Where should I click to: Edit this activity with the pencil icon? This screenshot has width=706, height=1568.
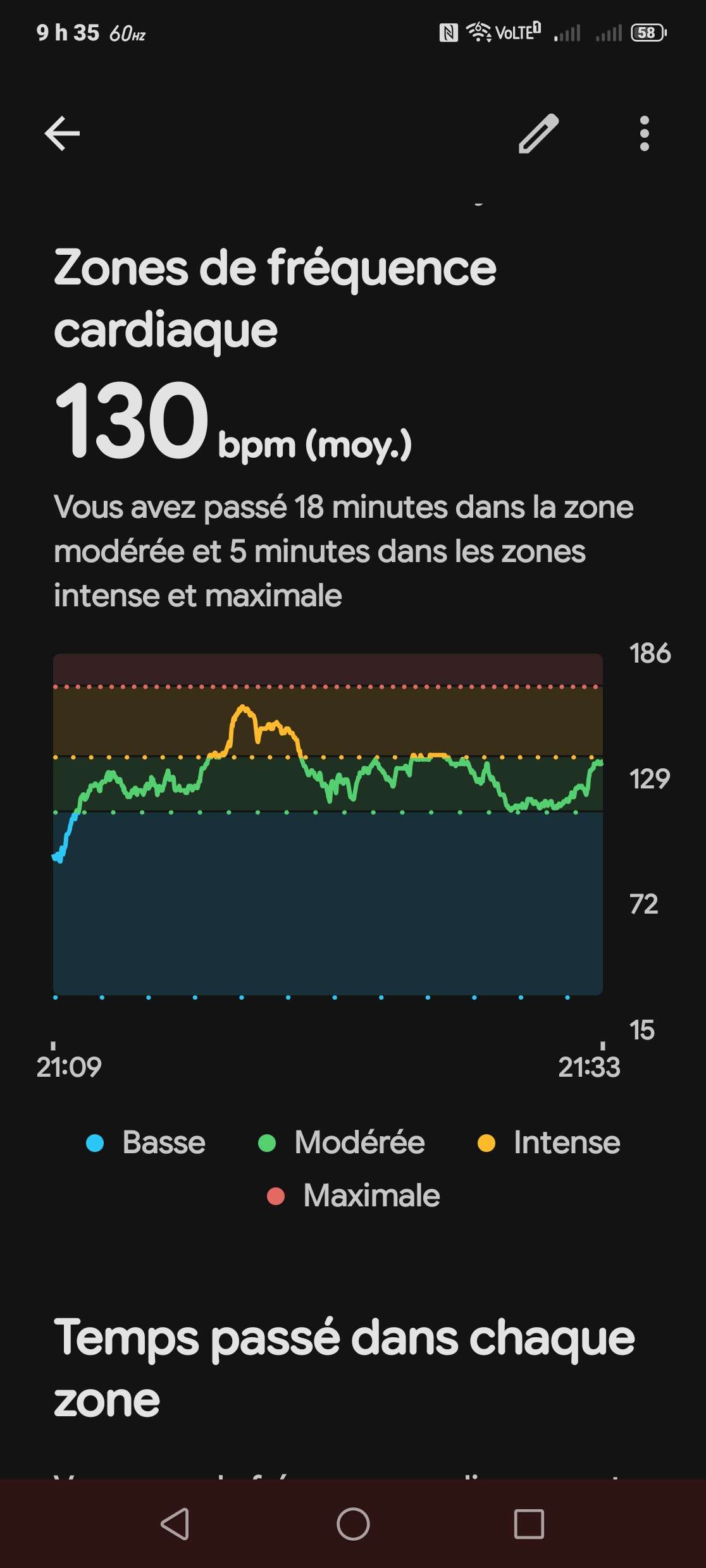click(x=538, y=133)
